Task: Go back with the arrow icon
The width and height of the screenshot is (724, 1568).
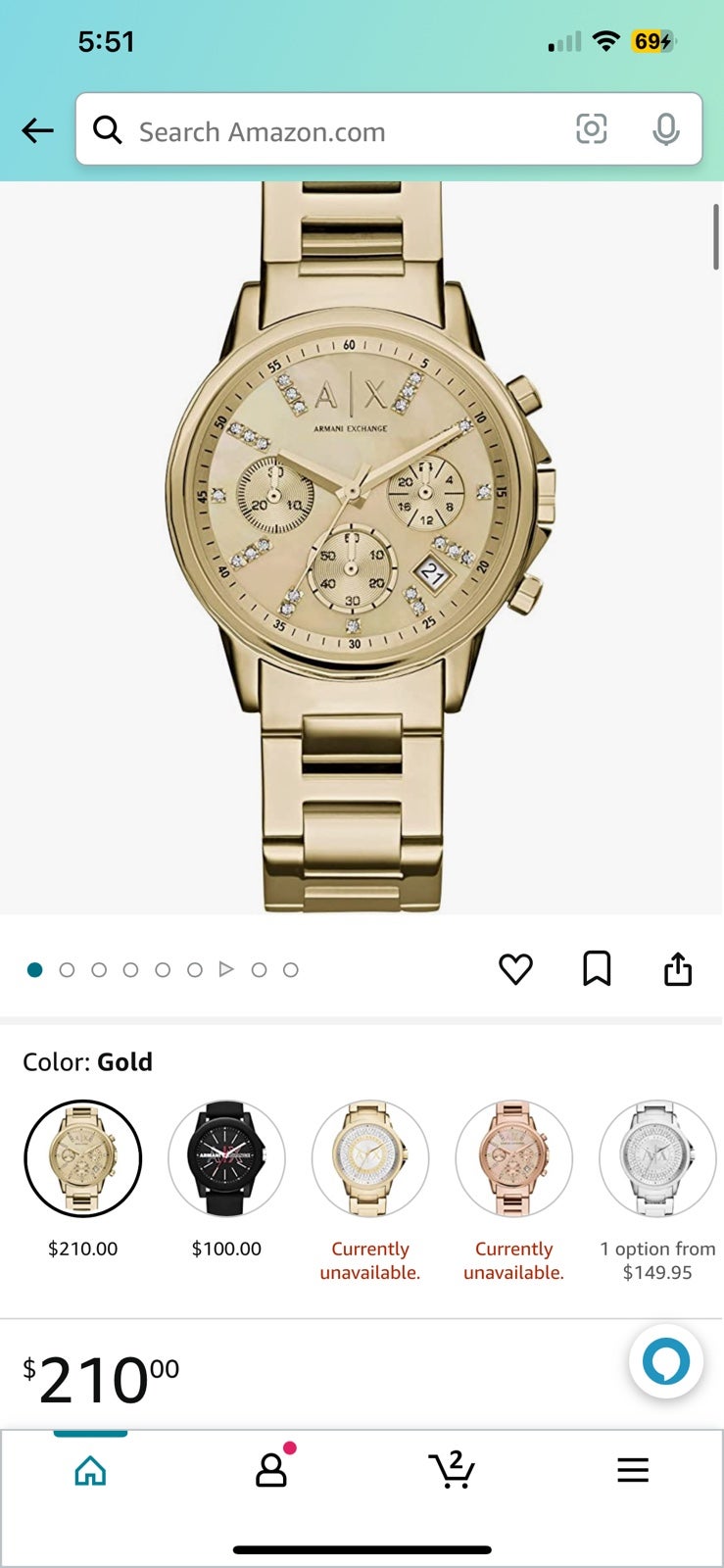Action: 37,129
